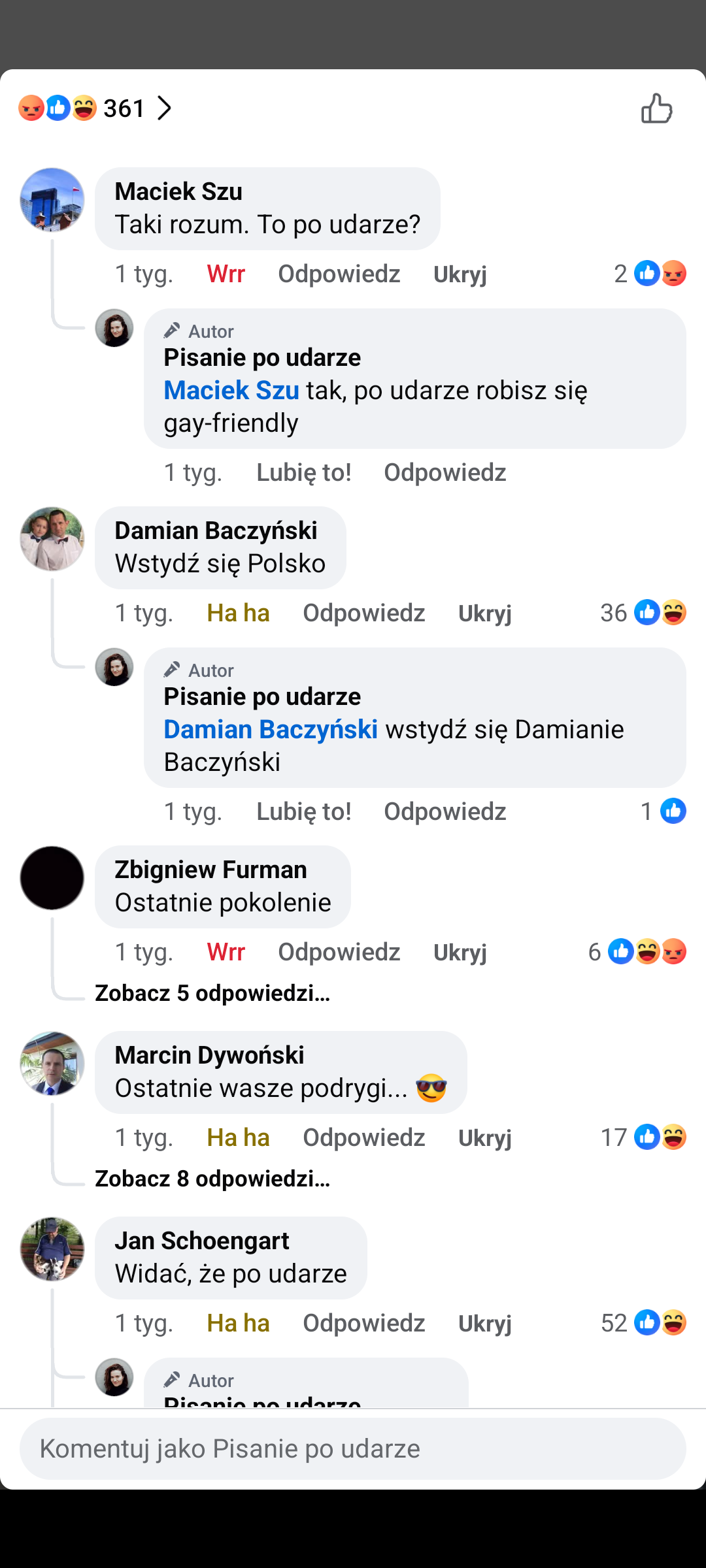Tap the comment field to write as Pisanie po udarze
This screenshot has width=706, height=1568.
tap(353, 1448)
